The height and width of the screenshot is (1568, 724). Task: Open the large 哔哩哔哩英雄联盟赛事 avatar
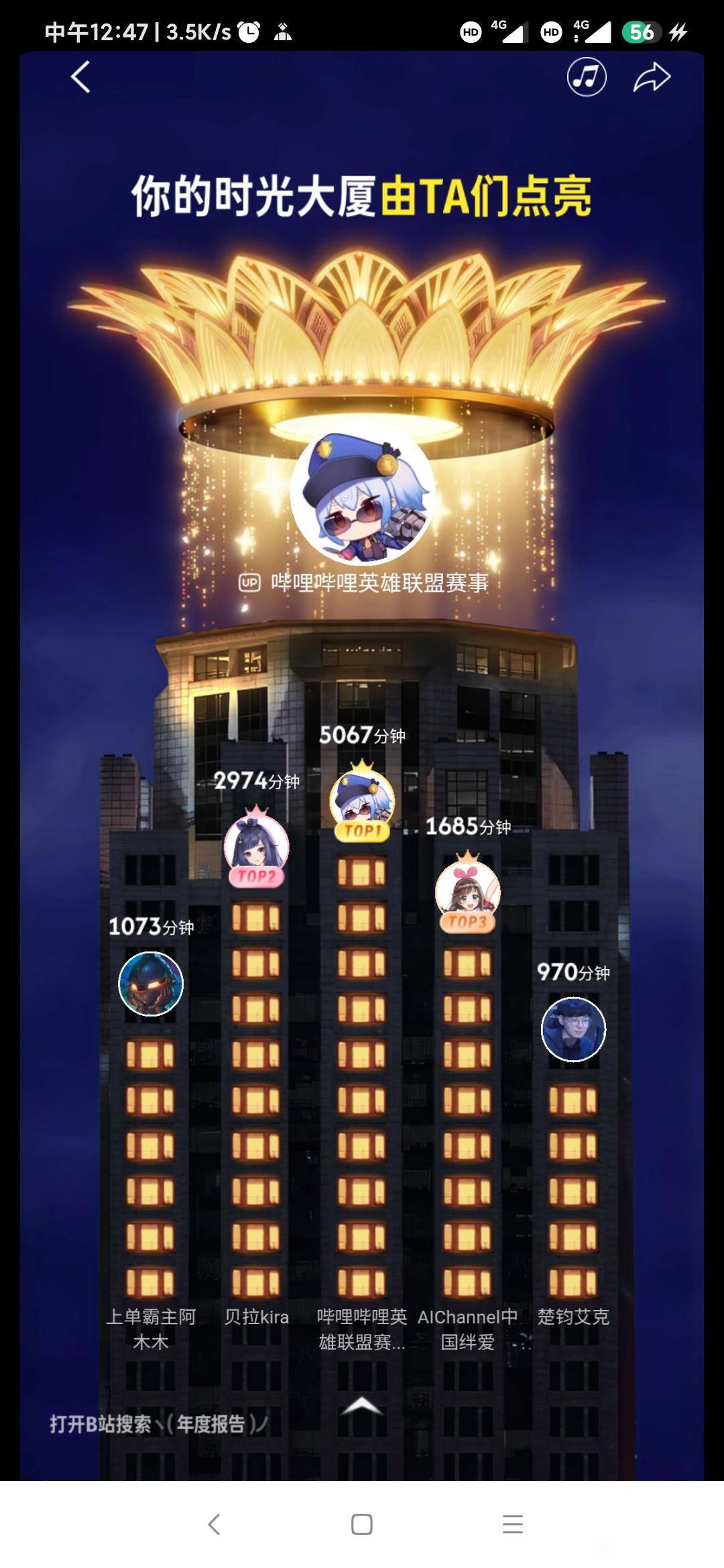click(x=362, y=494)
